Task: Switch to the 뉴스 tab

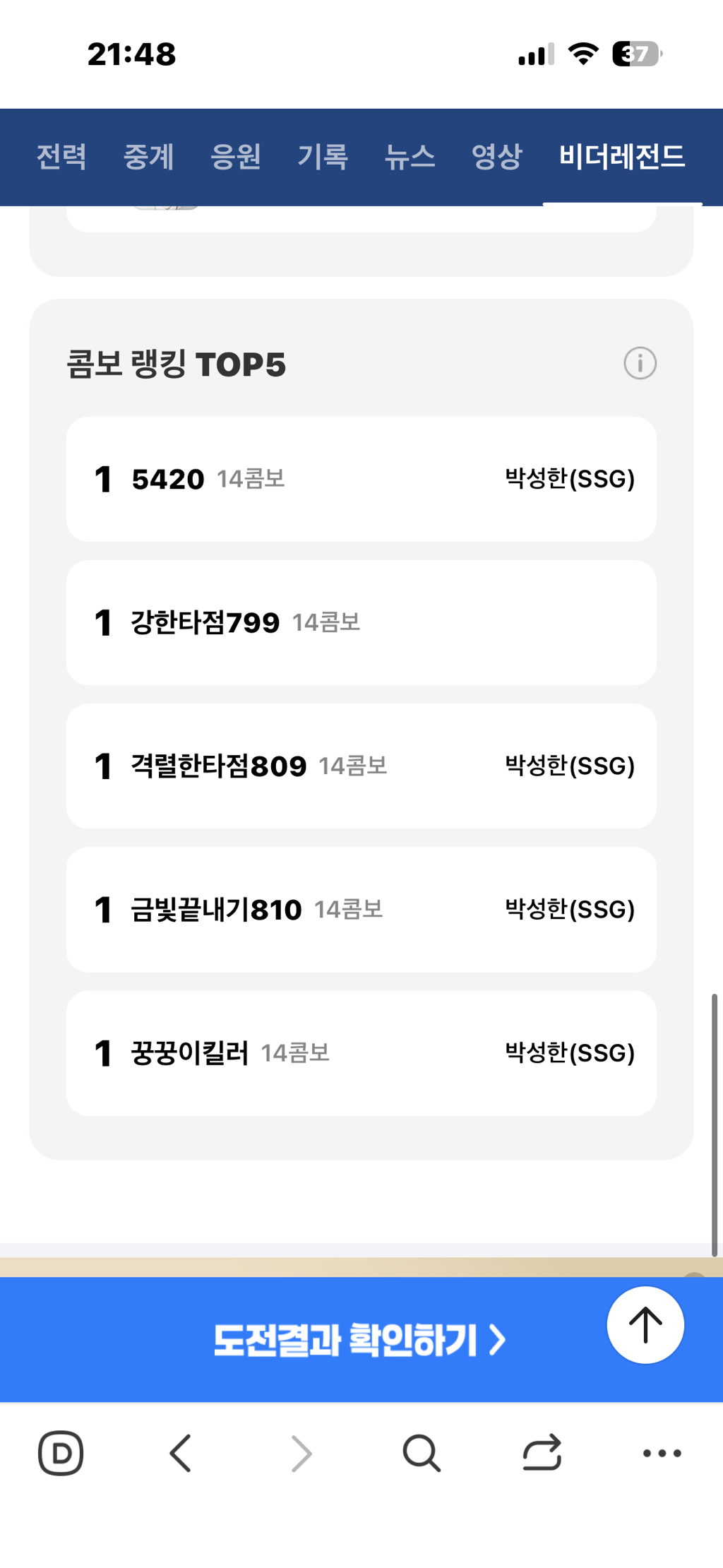Action: pos(410,156)
